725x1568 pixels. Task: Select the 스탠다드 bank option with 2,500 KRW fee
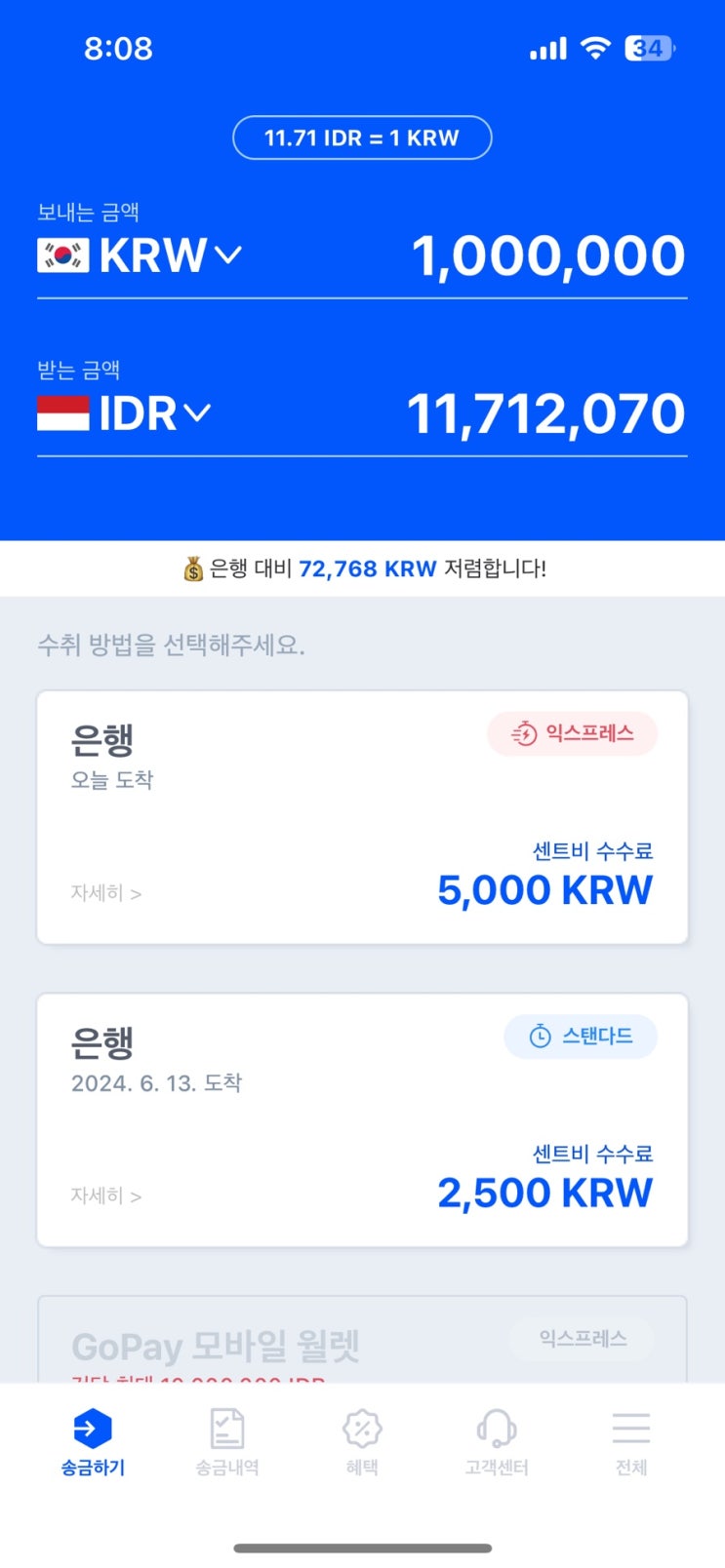tap(362, 1119)
